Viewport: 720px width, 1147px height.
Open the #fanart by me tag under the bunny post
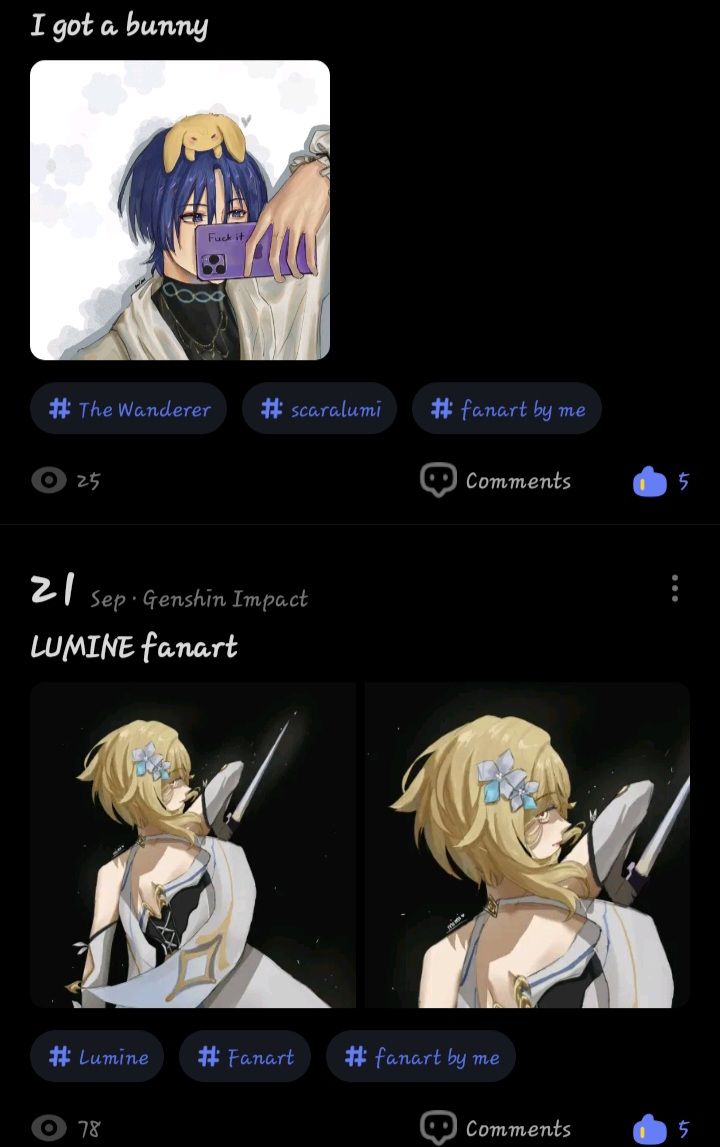[x=507, y=409]
